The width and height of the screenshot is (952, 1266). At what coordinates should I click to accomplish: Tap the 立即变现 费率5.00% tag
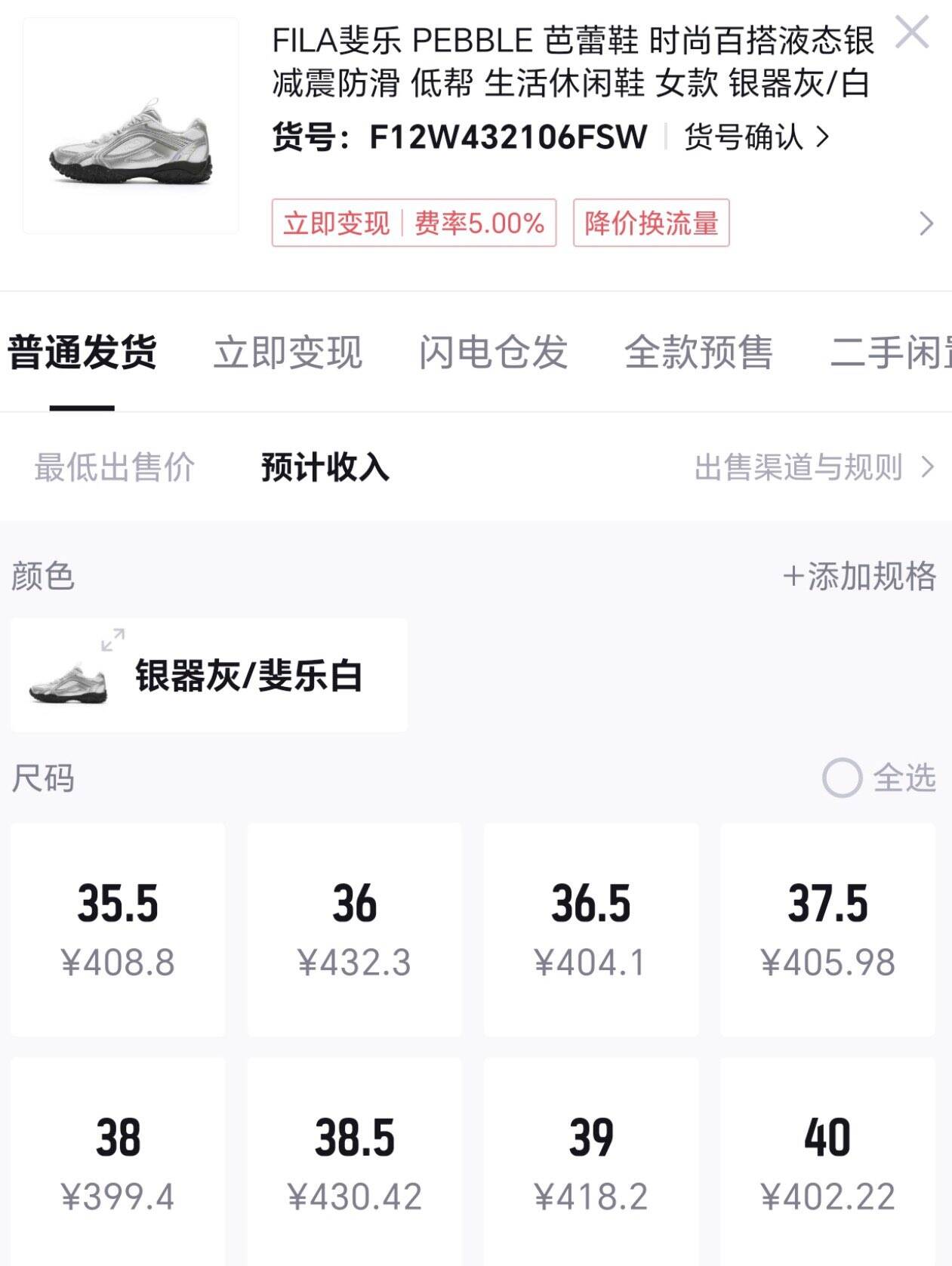(x=414, y=223)
